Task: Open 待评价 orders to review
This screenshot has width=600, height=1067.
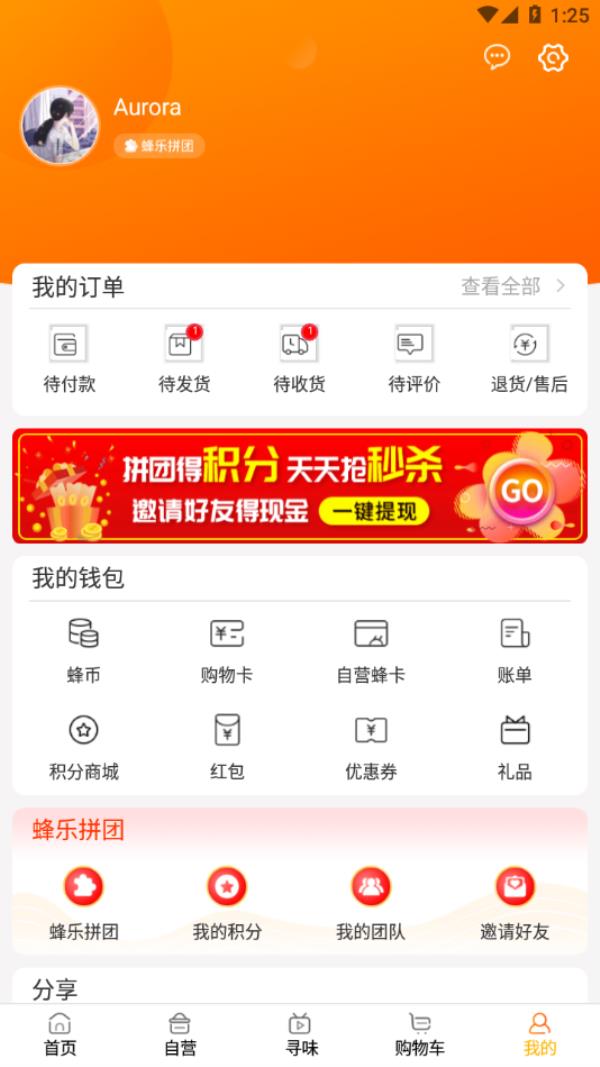Action: coord(414,358)
